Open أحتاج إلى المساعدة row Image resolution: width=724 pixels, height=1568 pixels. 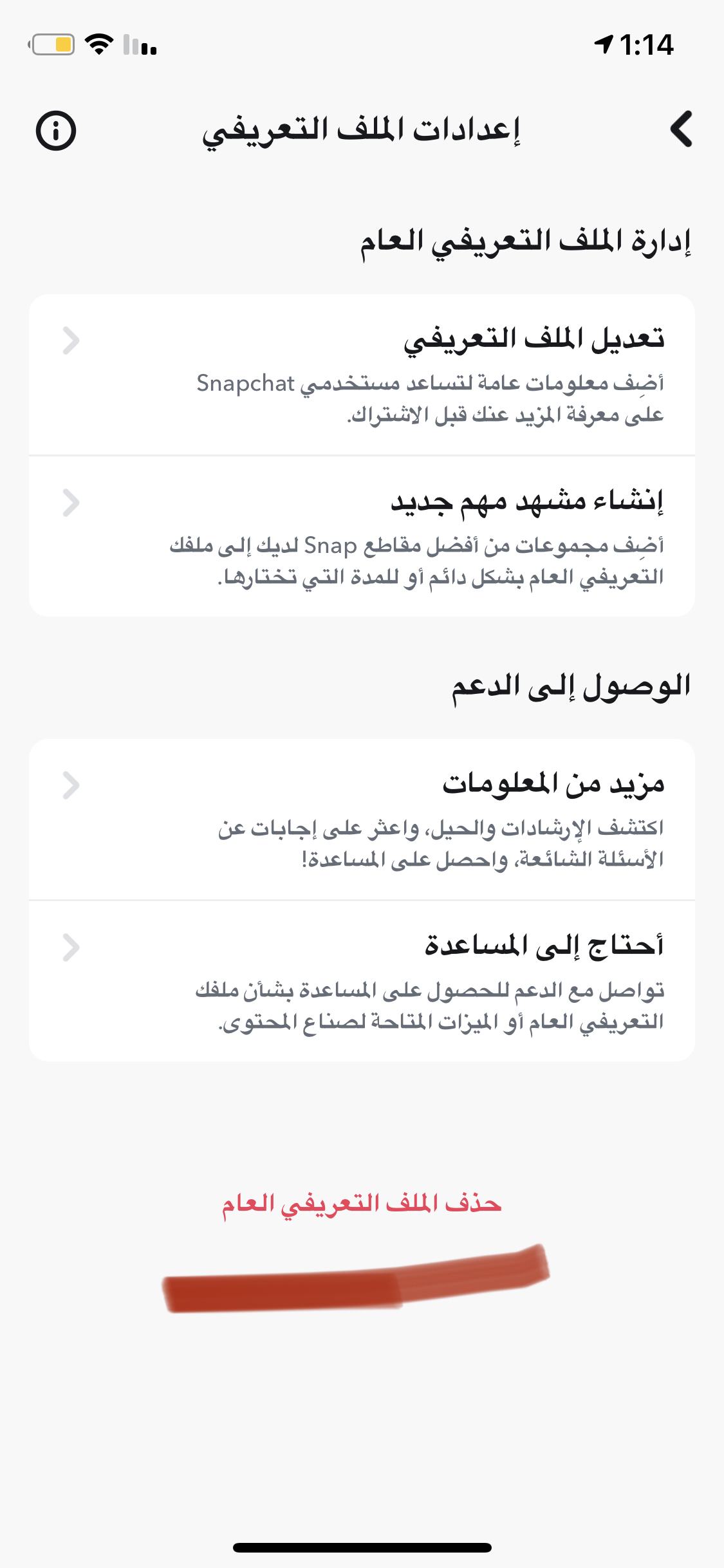pyautogui.click(x=362, y=982)
